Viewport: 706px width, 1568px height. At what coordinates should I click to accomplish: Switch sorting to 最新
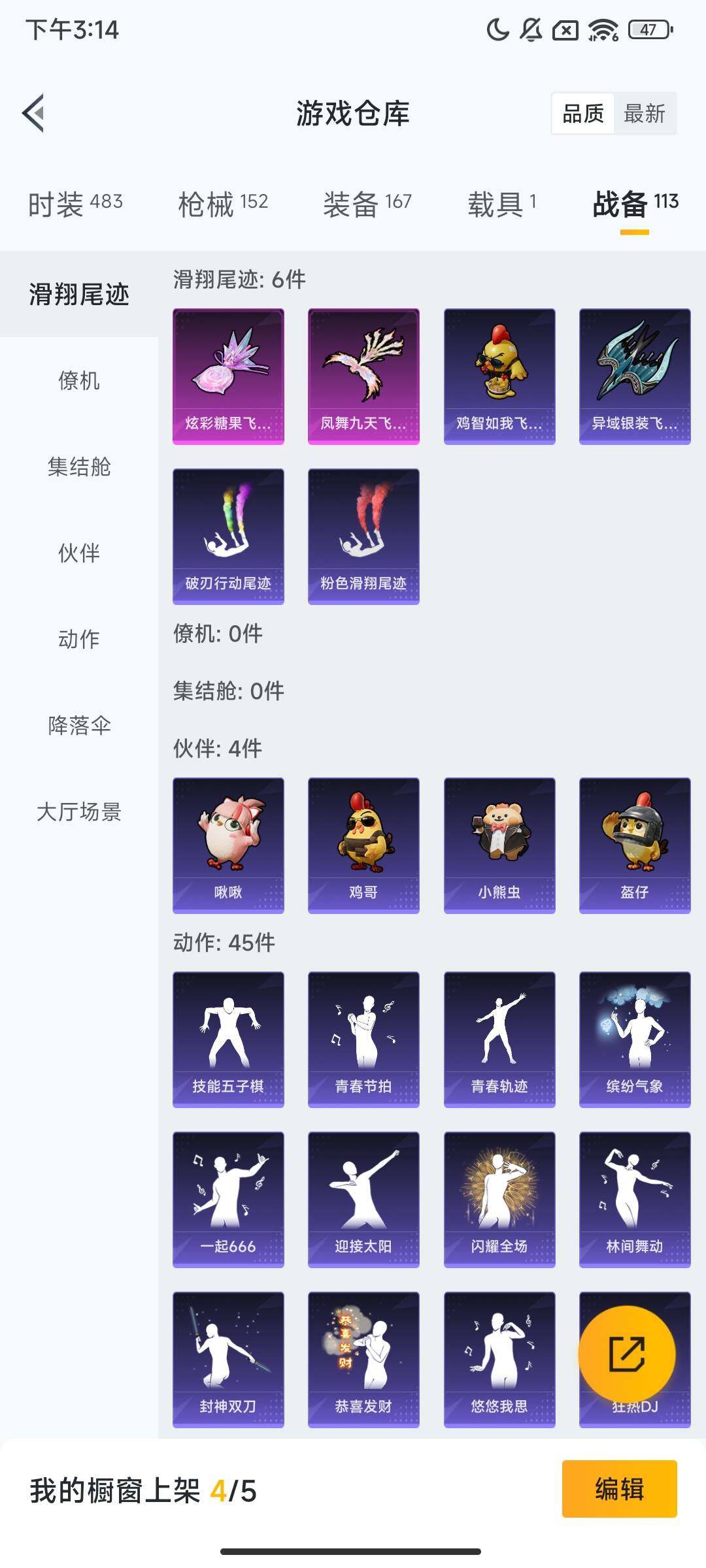point(644,114)
